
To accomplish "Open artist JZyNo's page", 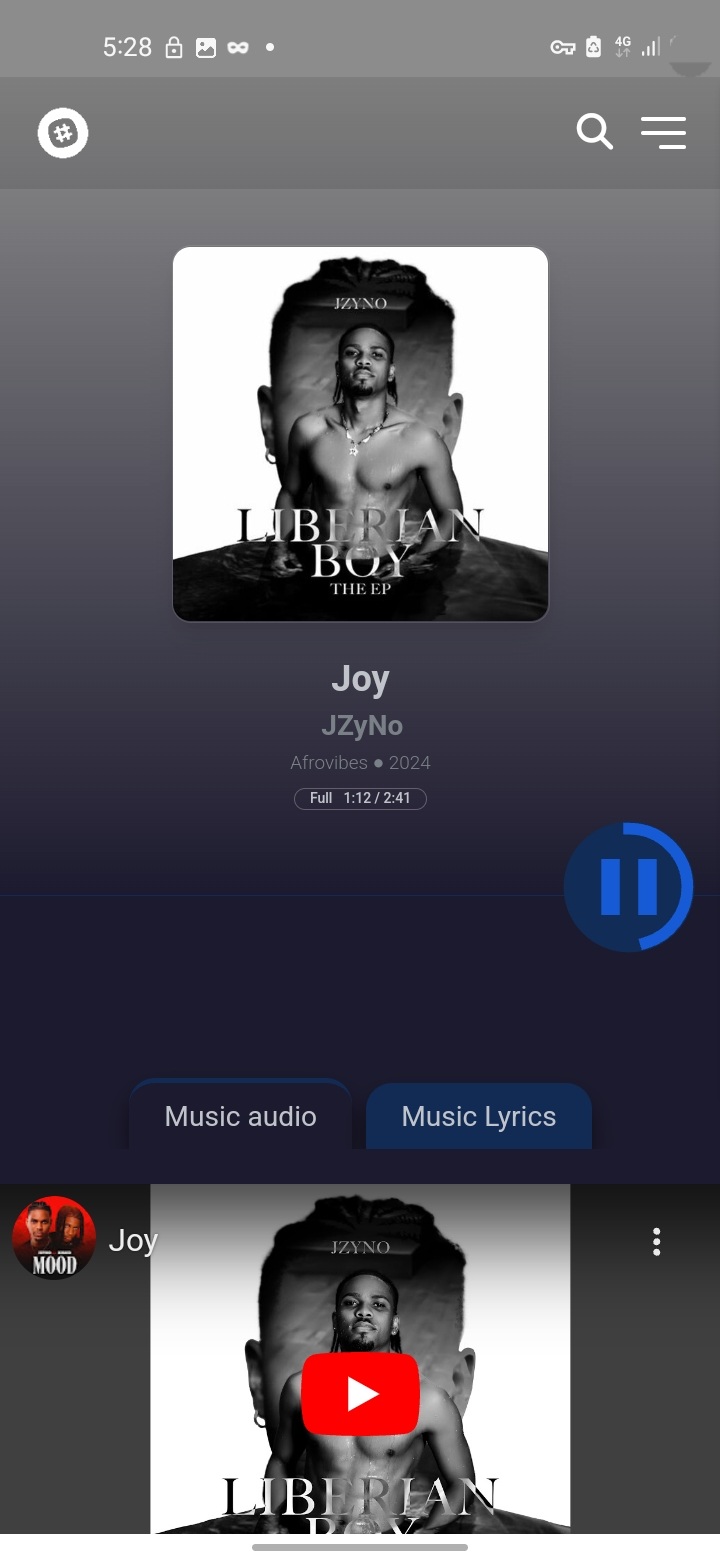I will click(x=361, y=725).
